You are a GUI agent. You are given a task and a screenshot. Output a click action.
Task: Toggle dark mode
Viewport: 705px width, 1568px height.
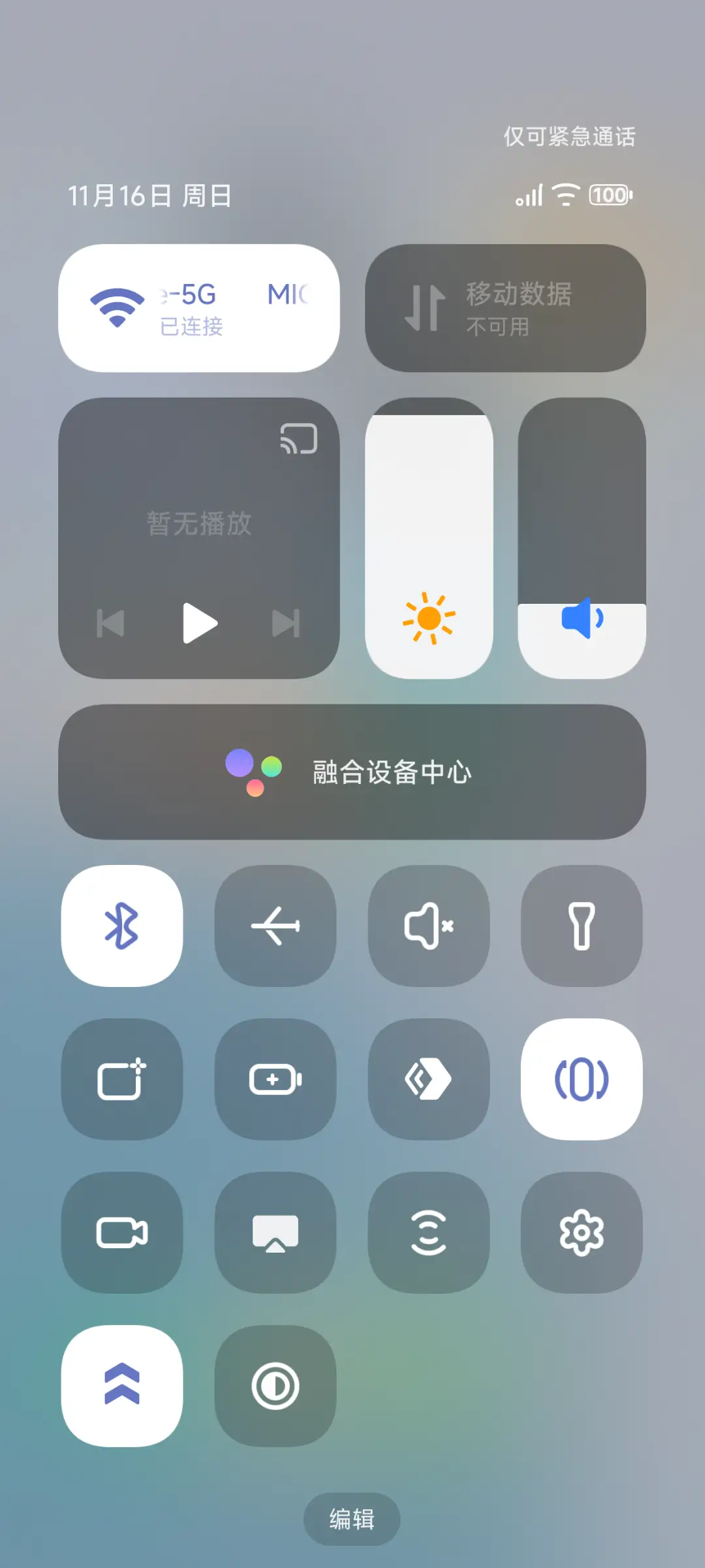pos(275,1387)
